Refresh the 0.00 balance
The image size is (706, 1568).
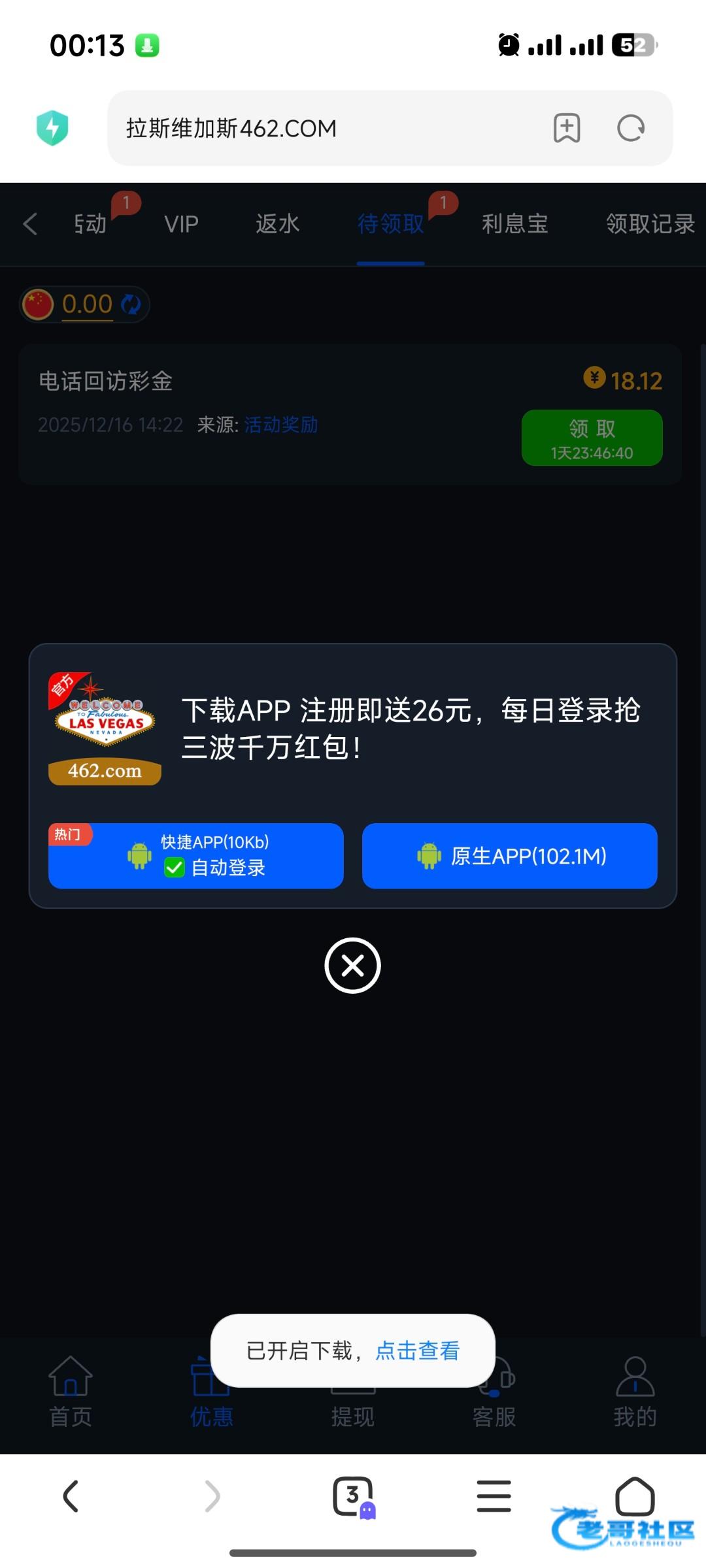click(131, 304)
